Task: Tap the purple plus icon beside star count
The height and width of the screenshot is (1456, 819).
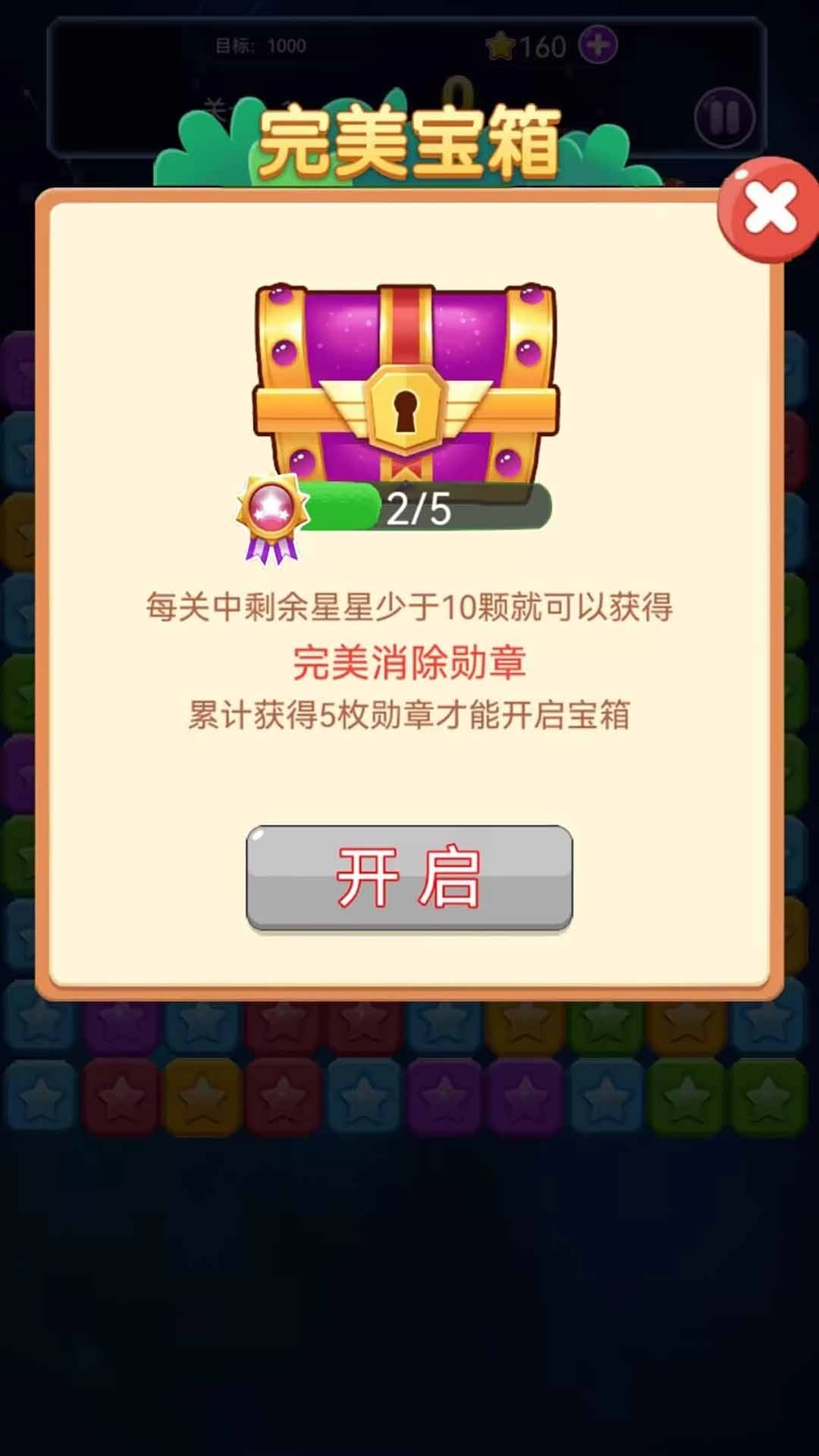Action: [597, 45]
